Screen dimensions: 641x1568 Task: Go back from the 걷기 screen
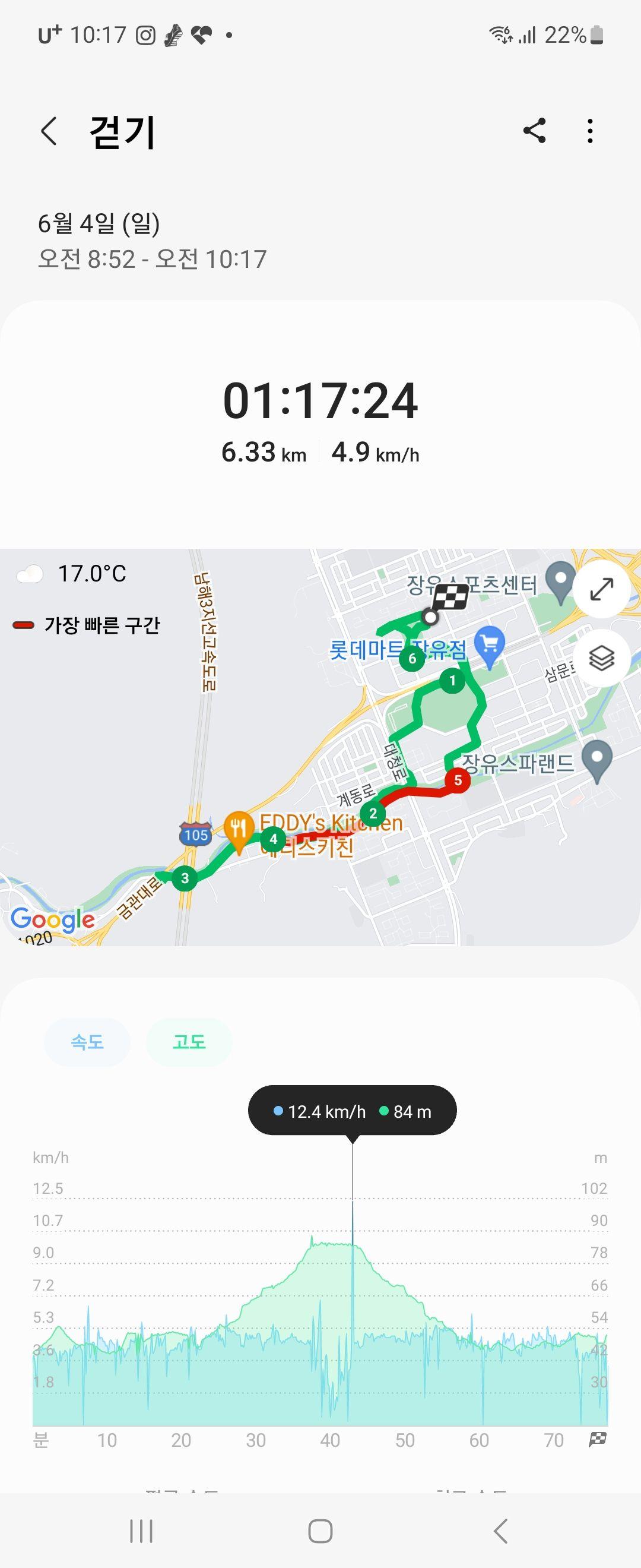pyautogui.click(x=49, y=131)
